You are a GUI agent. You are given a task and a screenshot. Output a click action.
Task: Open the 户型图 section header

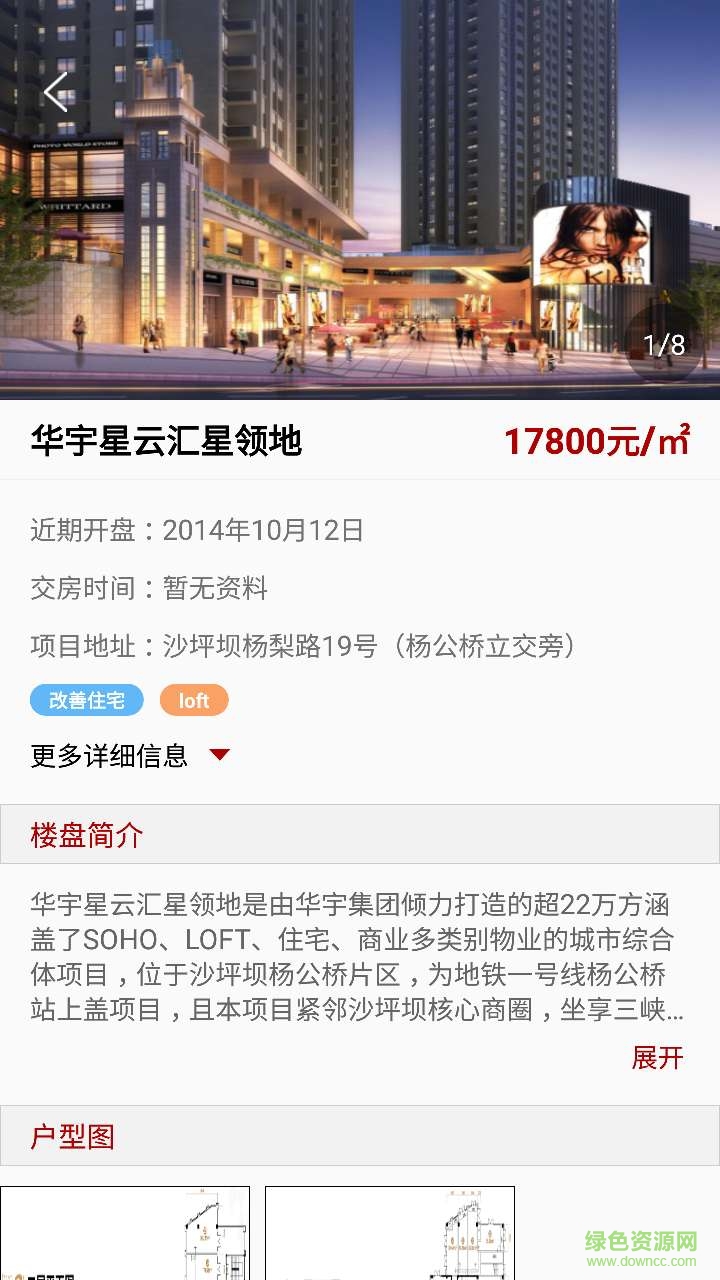[70, 1136]
